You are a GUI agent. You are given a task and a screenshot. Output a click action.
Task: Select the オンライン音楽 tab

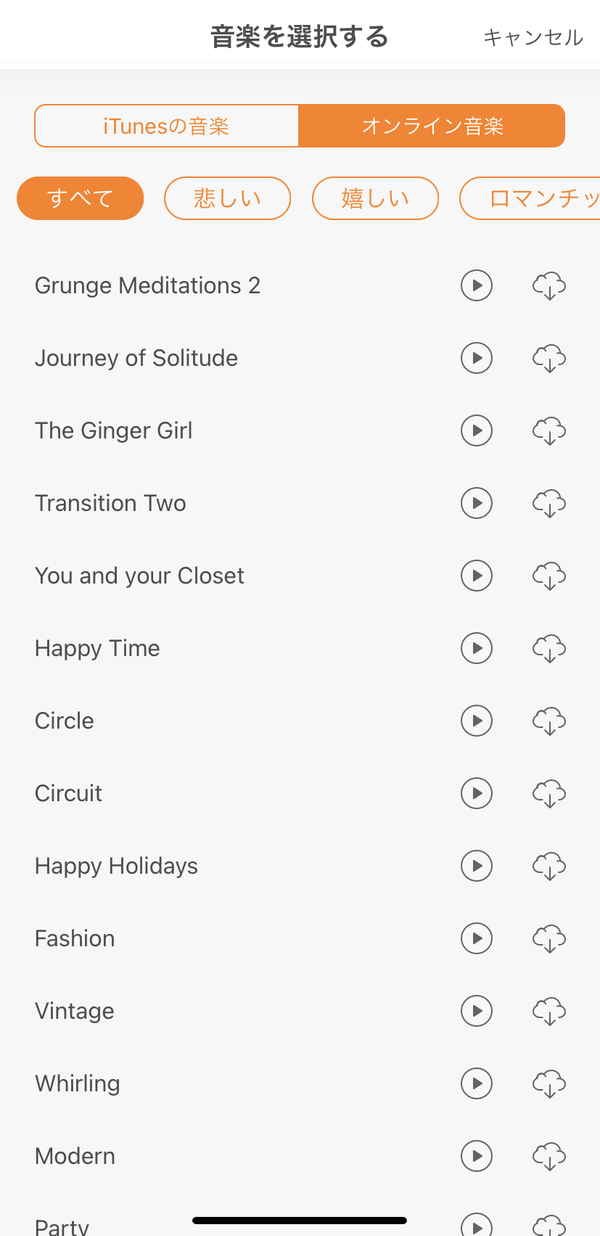pyautogui.click(x=432, y=126)
